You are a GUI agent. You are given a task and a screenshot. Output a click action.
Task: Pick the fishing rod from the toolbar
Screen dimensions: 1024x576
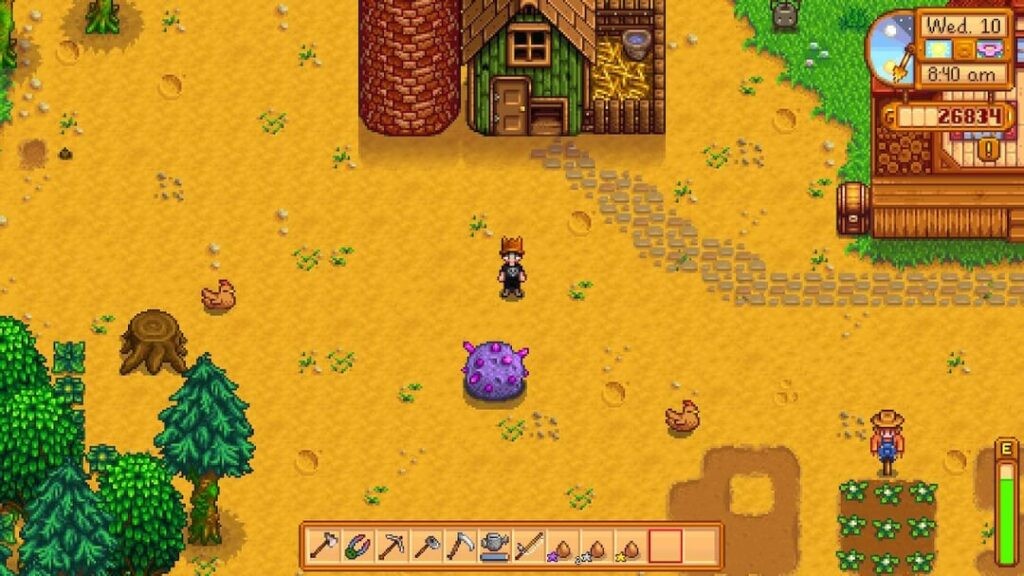[528, 547]
